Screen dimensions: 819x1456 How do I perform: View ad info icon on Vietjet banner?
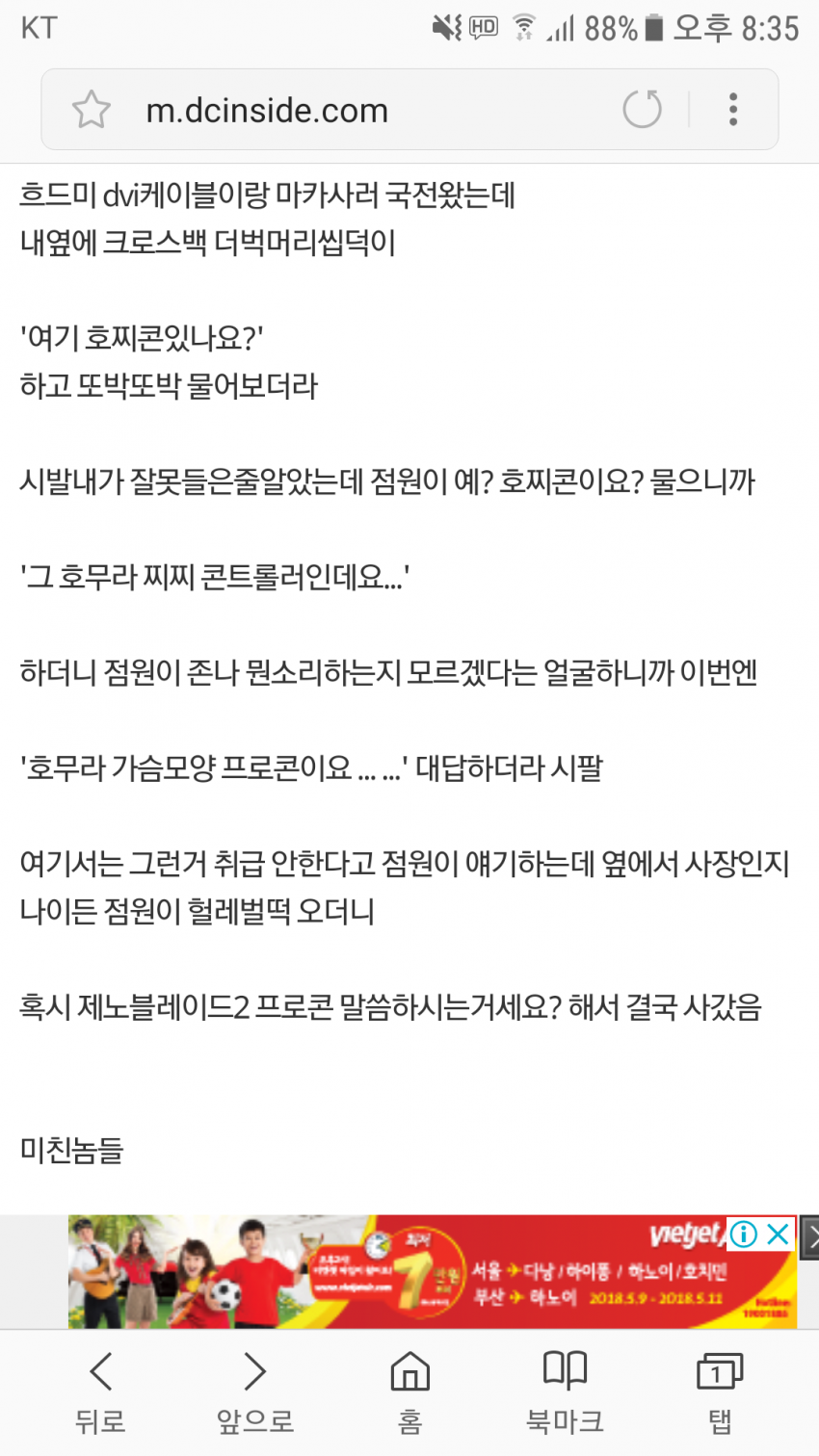tap(743, 1234)
